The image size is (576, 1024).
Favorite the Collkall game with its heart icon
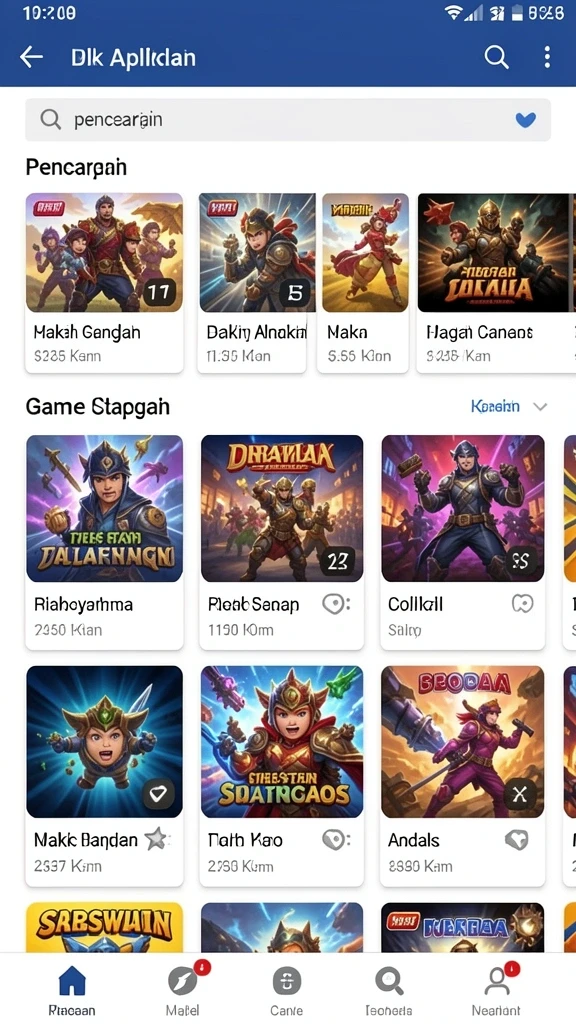(x=522, y=604)
